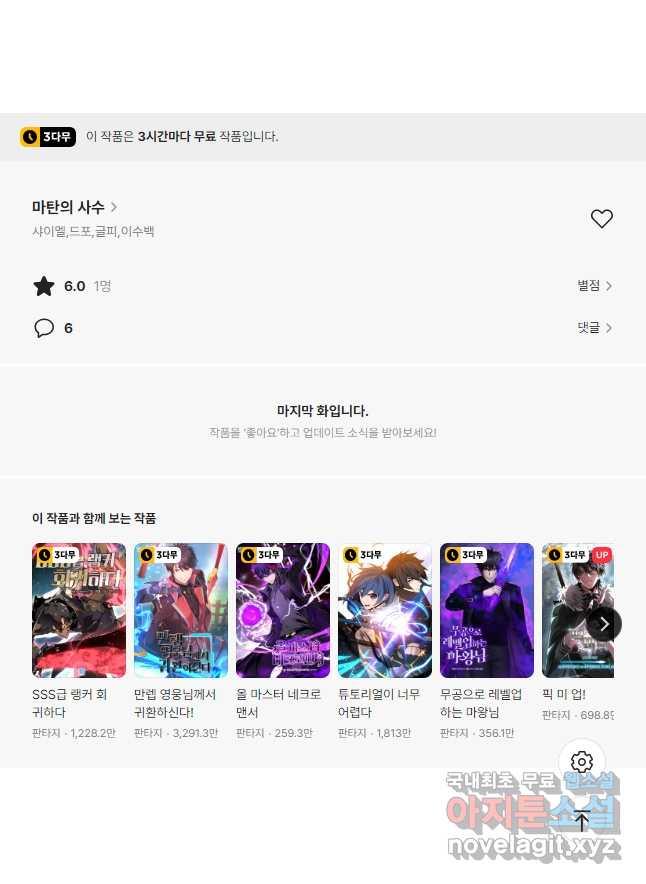Open 올 마스터 네크로맨서 webtoon

(283, 611)
